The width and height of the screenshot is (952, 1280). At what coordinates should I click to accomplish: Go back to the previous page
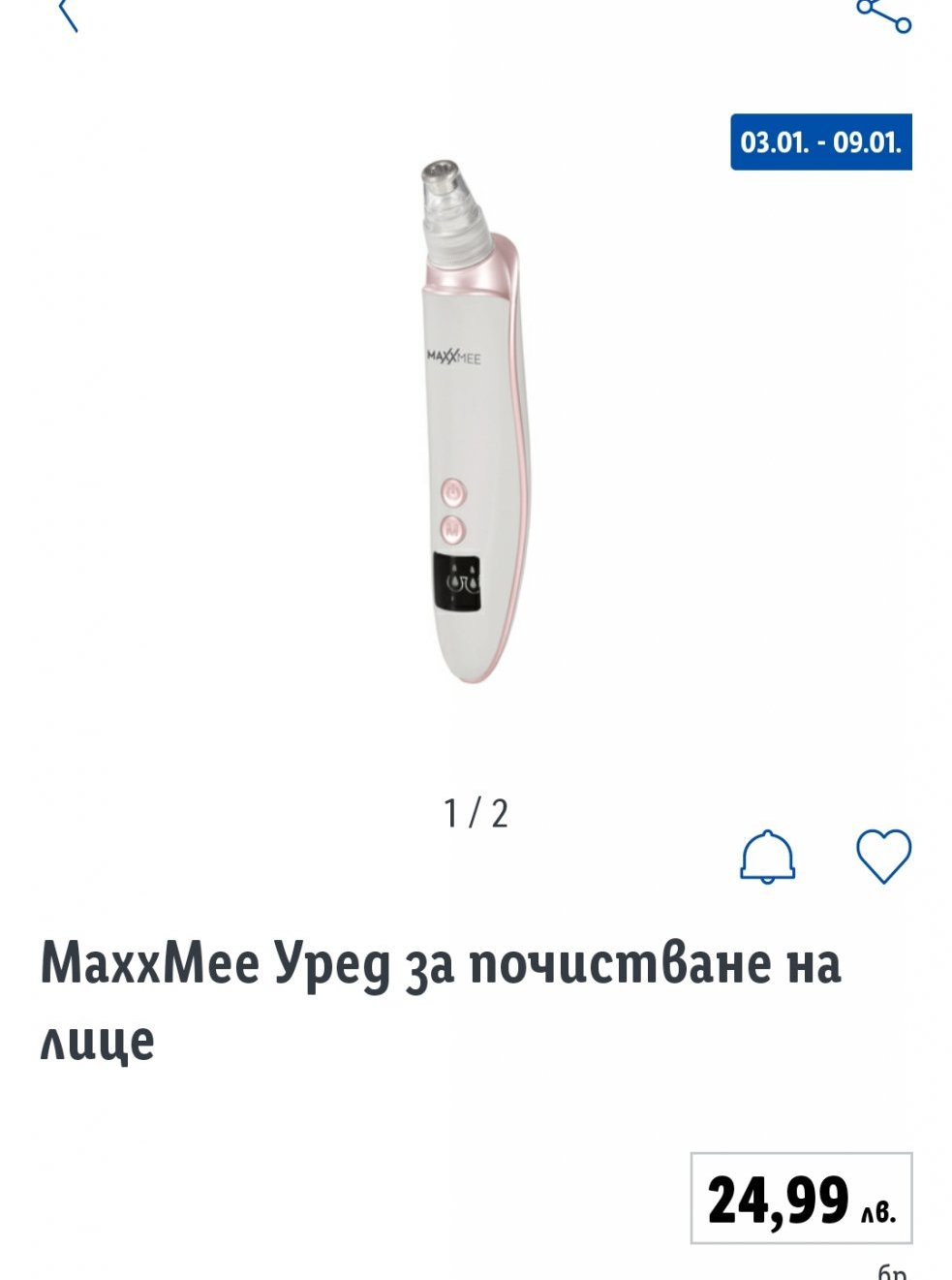tap(68, 14)
